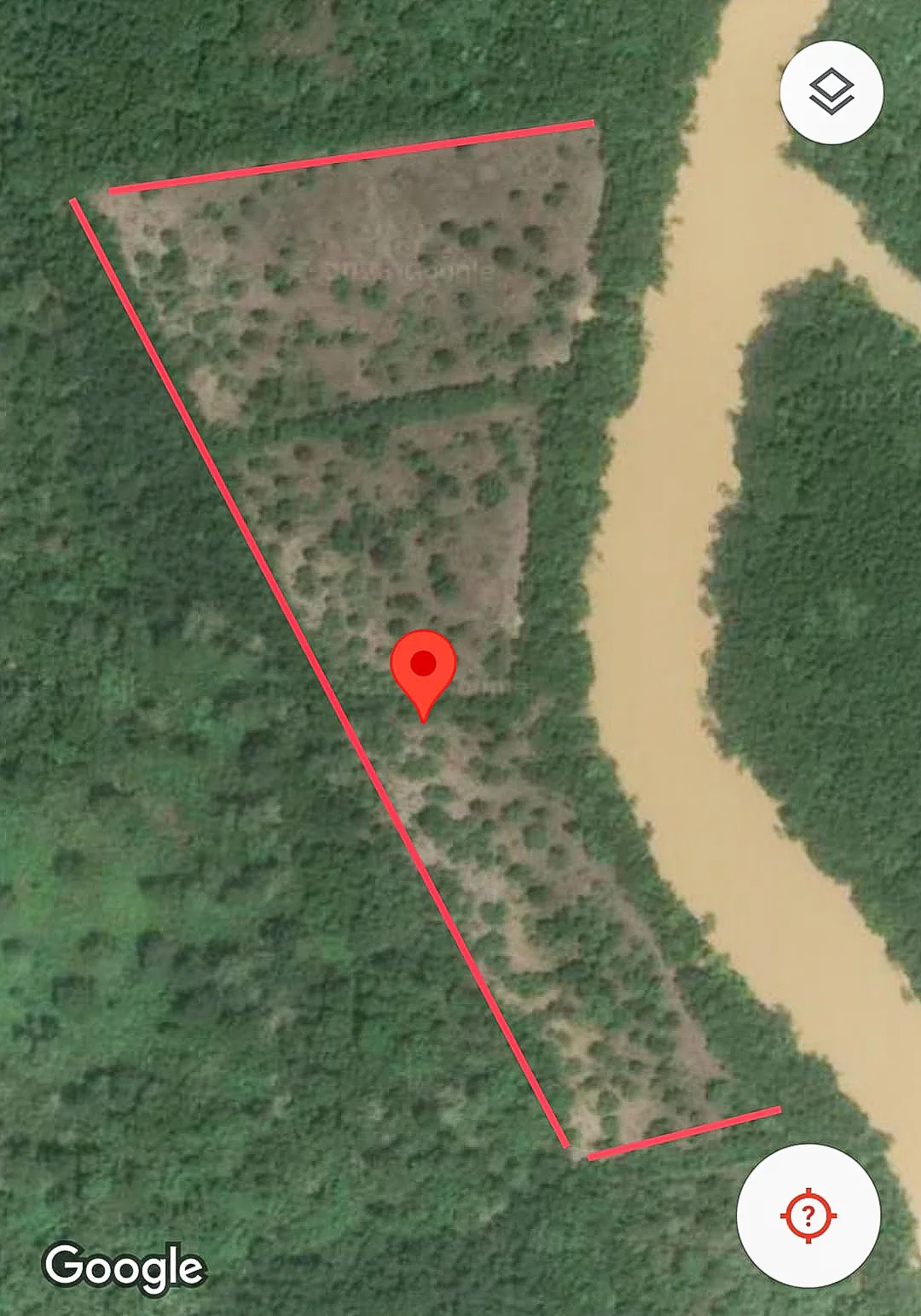Image resolution: width=921 pixels, height=1316 pixels.
Task: Tap the my location button
Action: point(808,1215)
